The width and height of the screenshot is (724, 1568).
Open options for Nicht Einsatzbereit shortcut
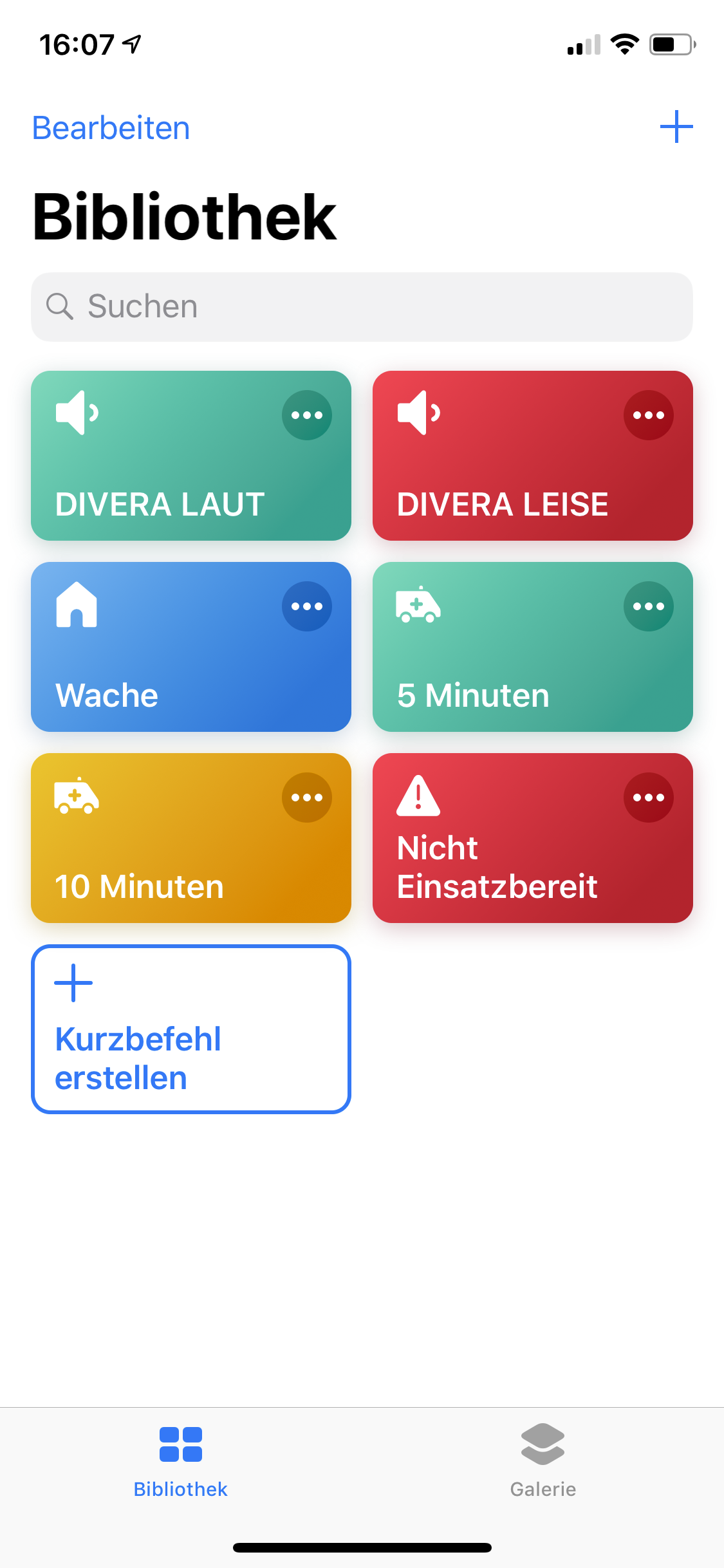(x=649, y=798)
